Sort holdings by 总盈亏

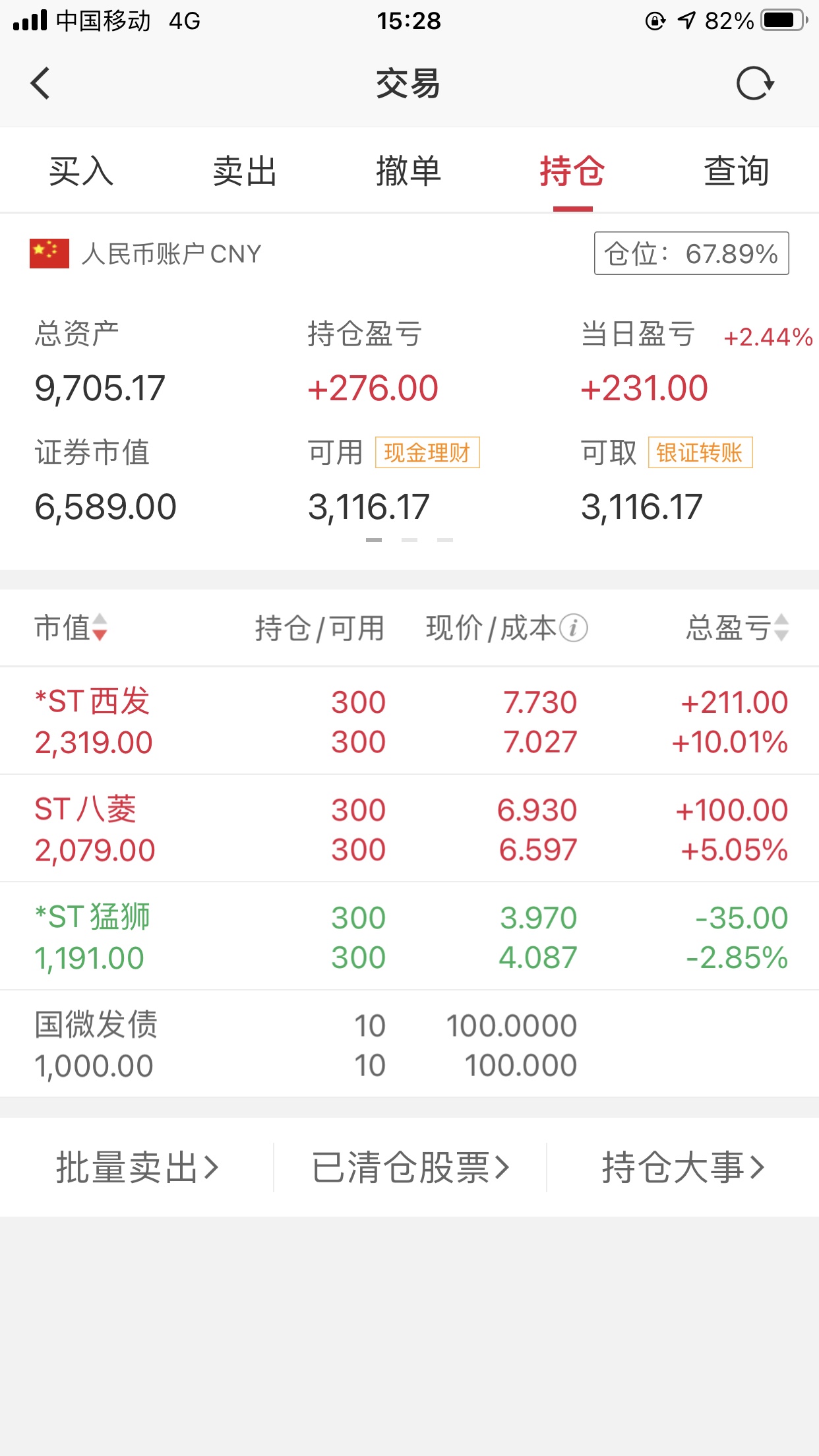(x=737, y=628)
